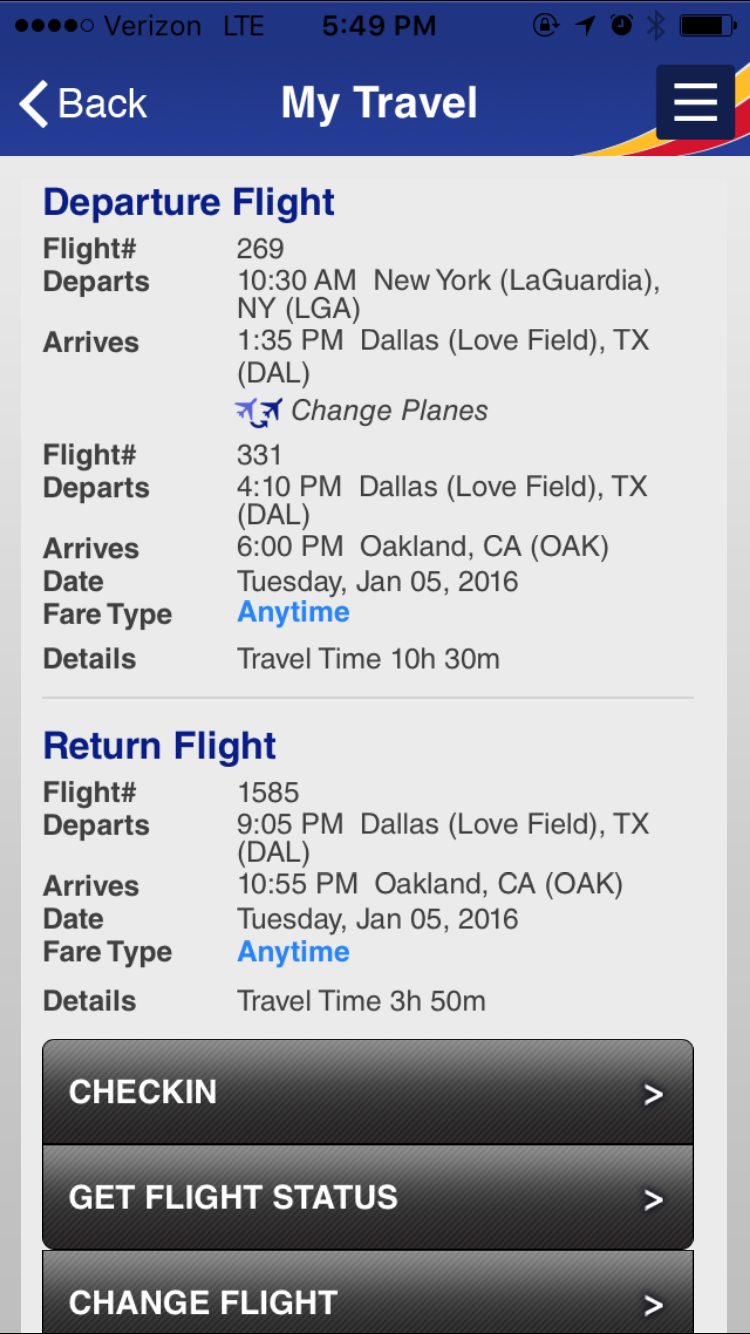
Task: Tap the battery indicator icon
Action: point(706,25)
